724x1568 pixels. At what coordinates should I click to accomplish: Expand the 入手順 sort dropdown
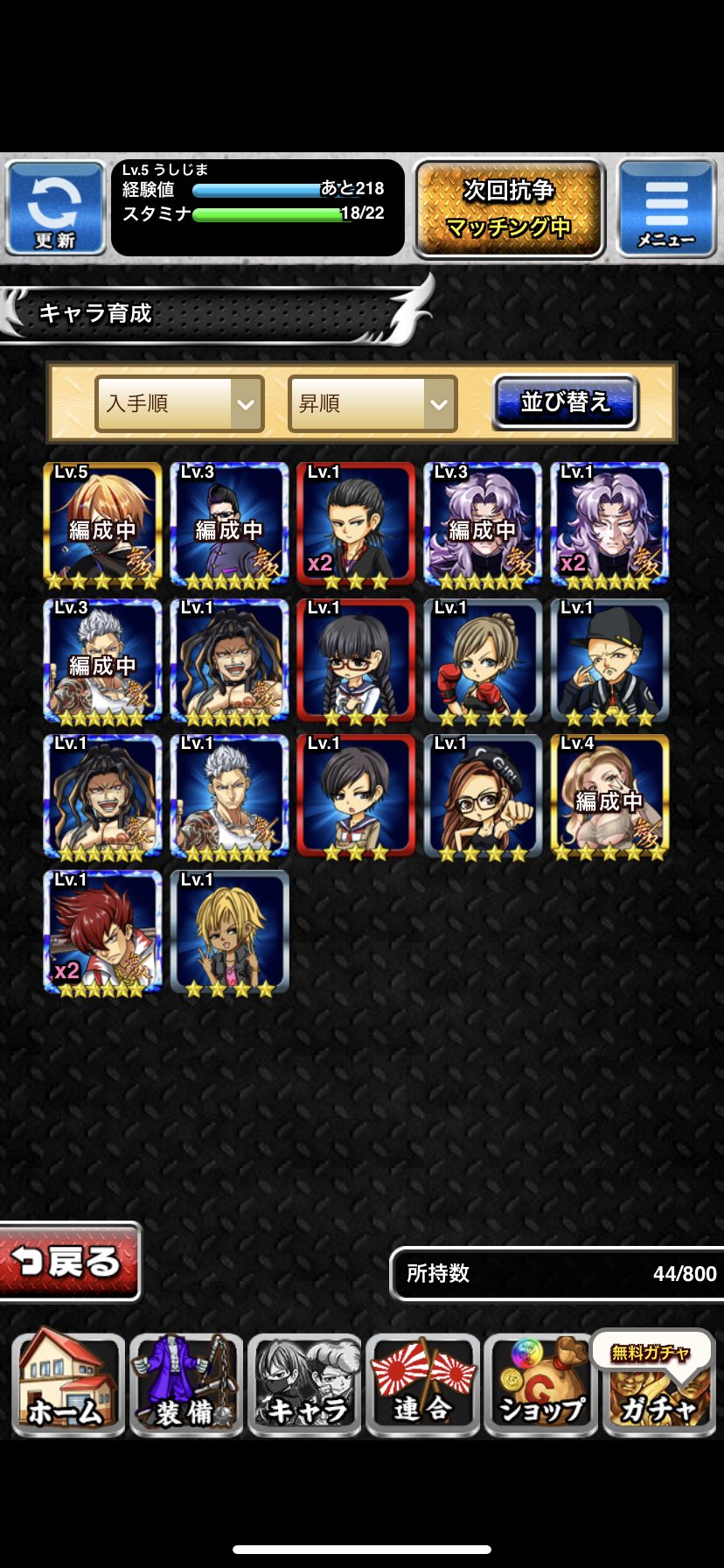pos(179,403)
